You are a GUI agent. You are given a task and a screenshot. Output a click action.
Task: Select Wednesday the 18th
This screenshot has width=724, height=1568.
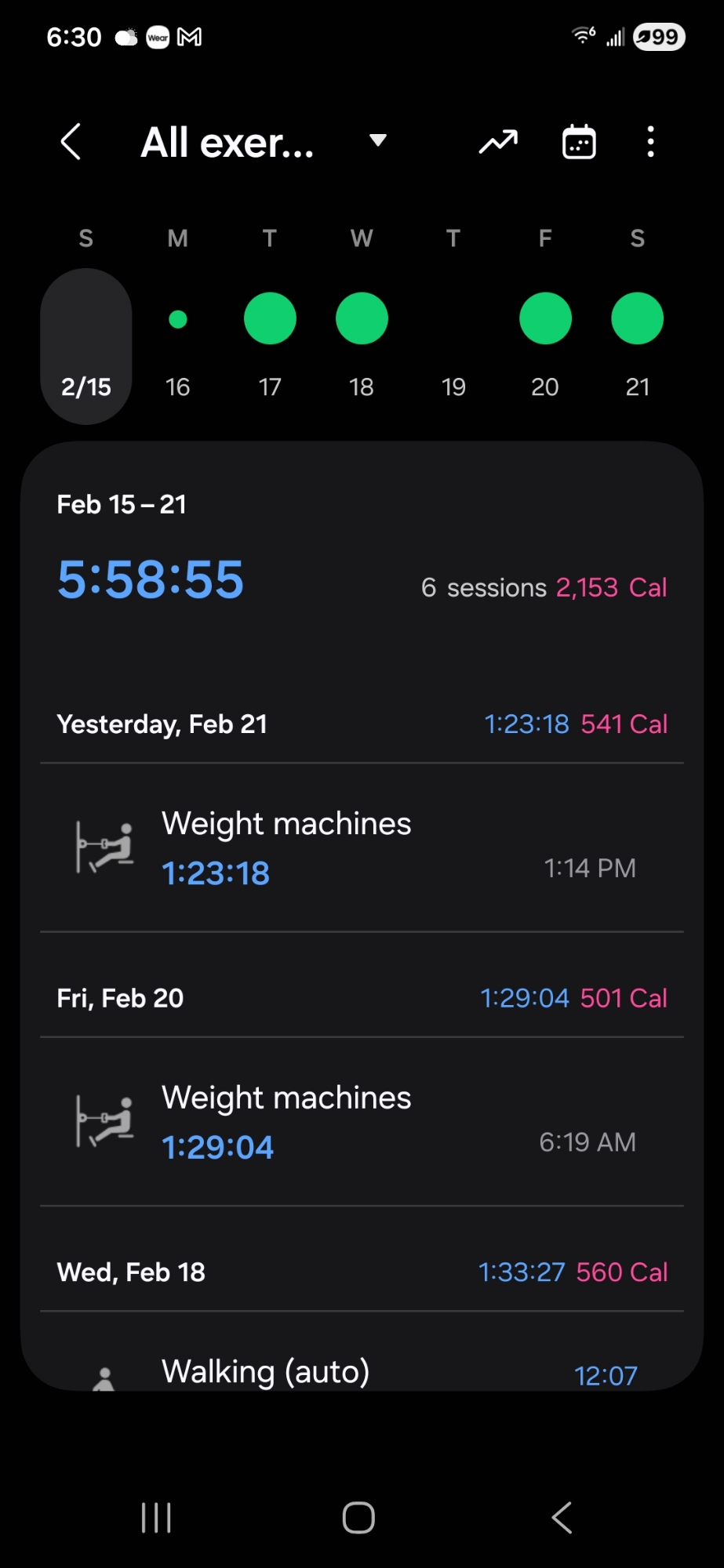coord(362,347)
